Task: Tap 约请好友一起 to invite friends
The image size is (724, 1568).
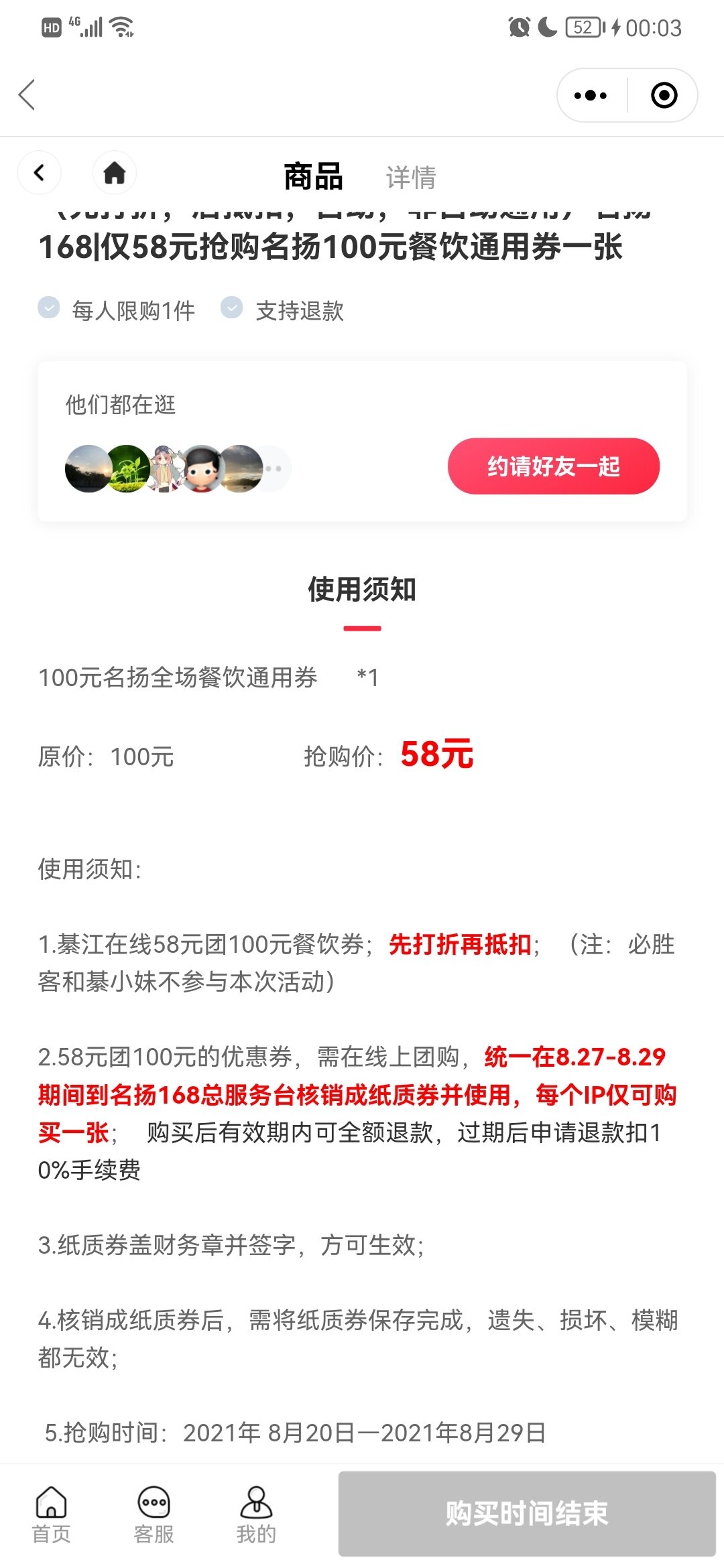Action: pos(553,466)
